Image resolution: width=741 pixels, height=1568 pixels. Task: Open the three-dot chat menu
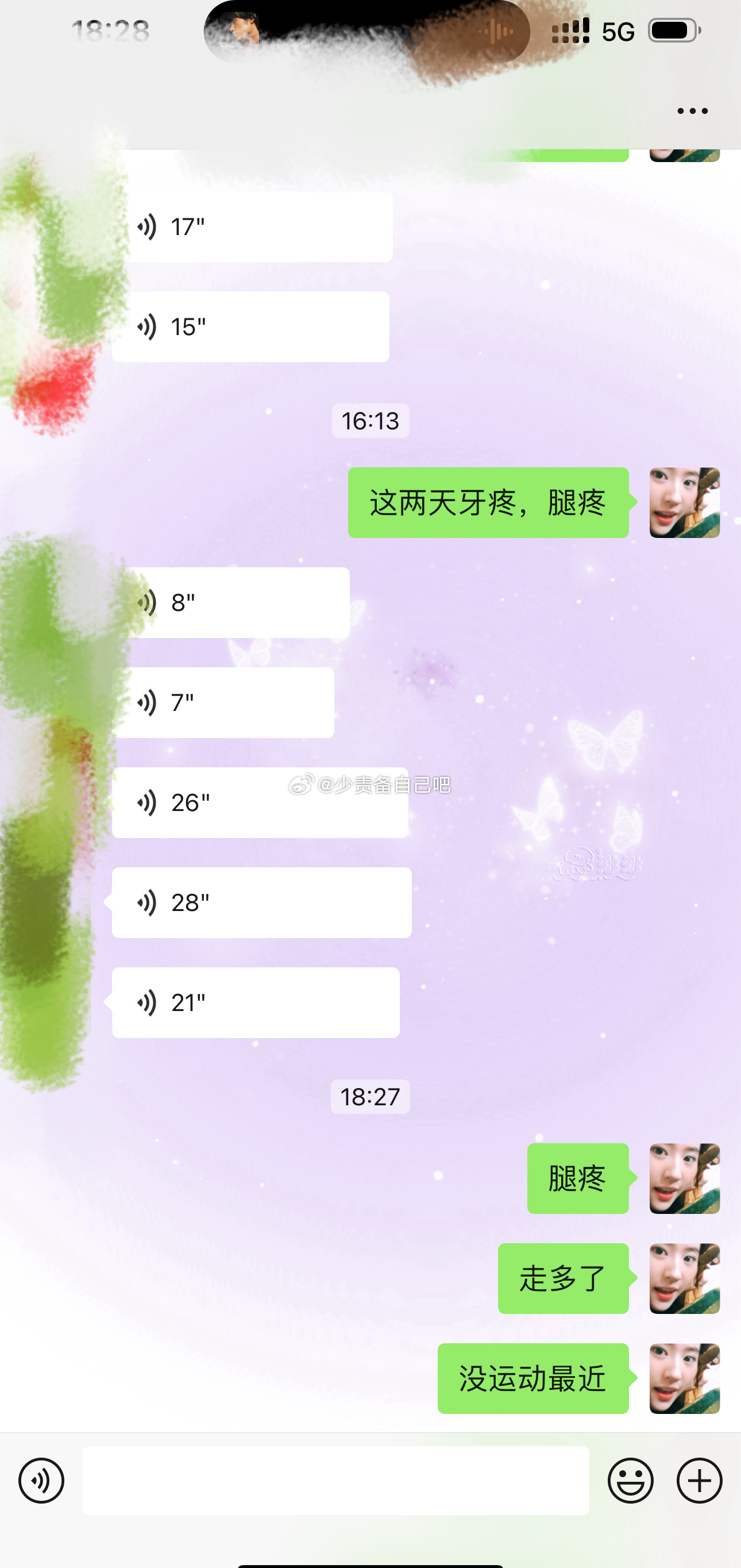[692, 111]
